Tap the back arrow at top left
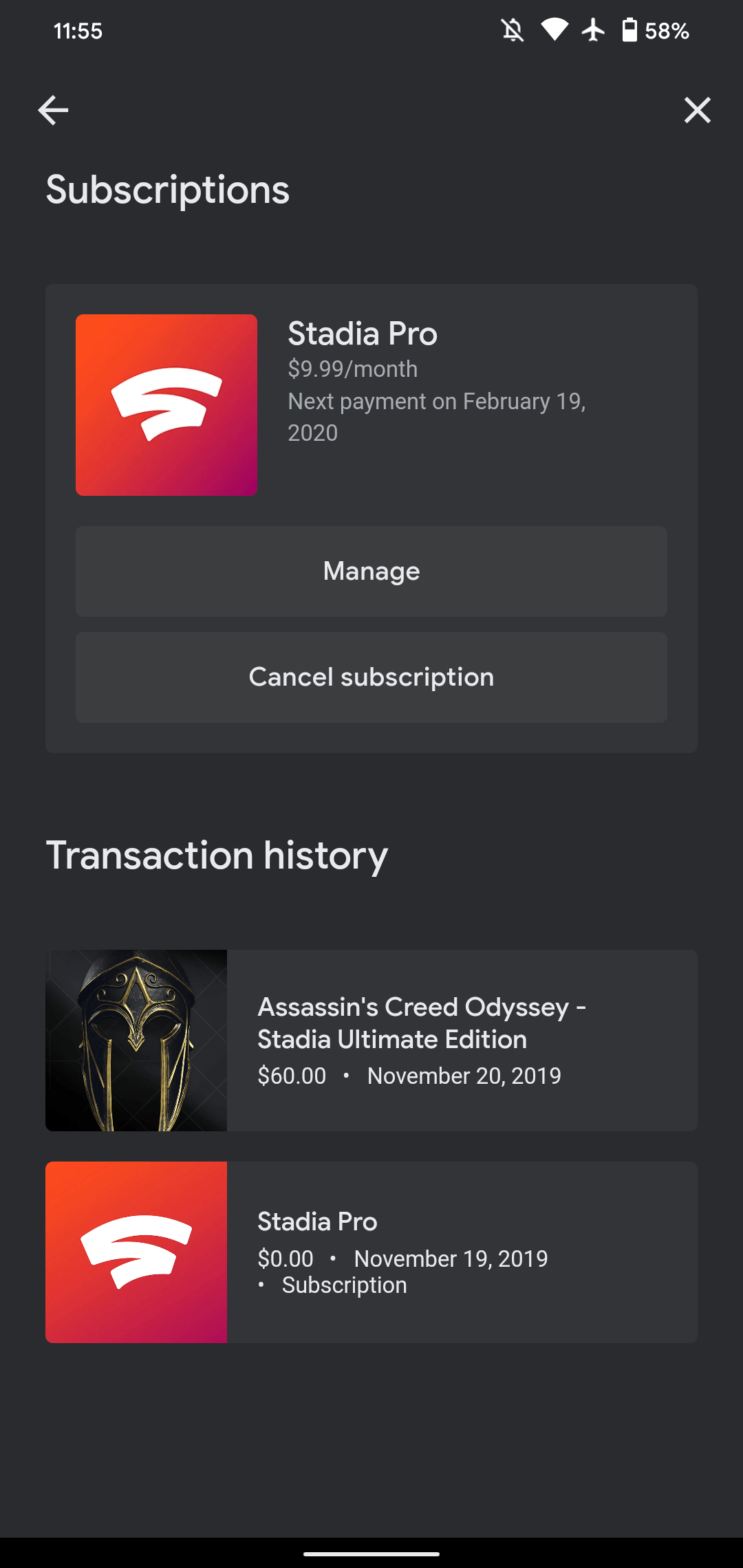Viewport: 743px width, 1568px height. coord(52,110)
